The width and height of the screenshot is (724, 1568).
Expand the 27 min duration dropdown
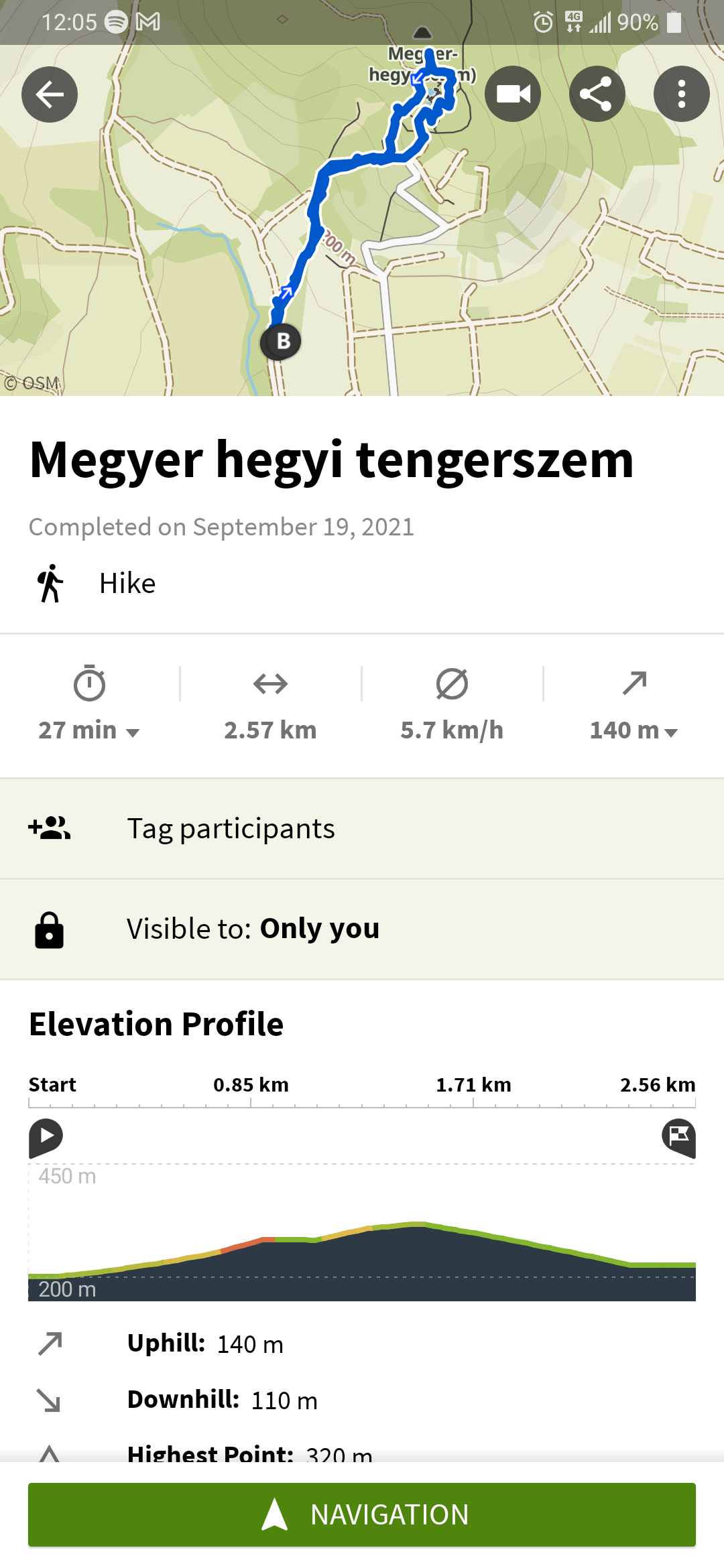point(89,704)
